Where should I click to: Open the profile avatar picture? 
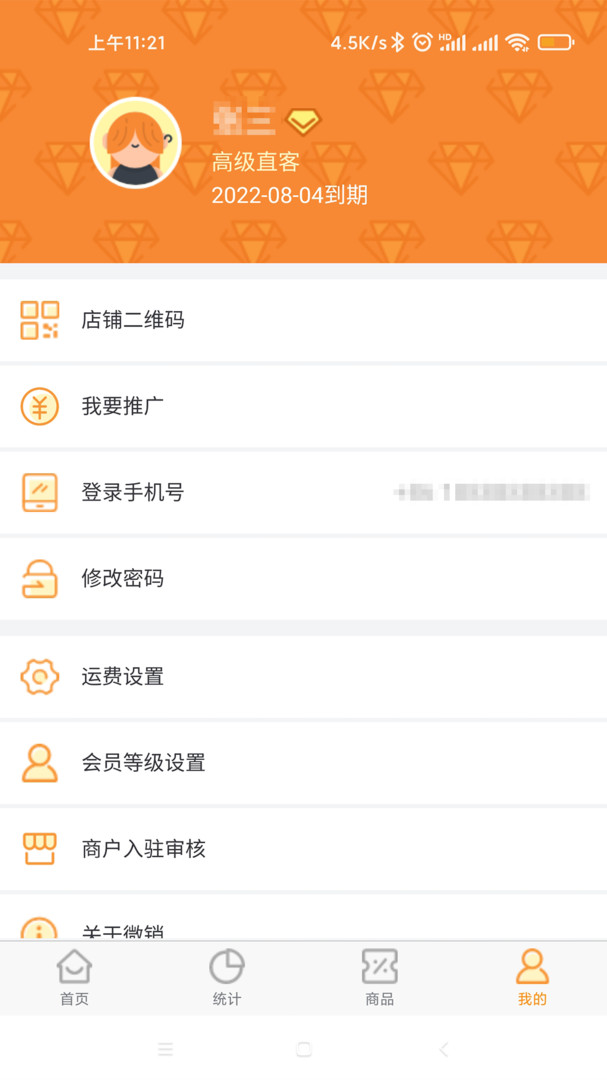click(136, 143)
